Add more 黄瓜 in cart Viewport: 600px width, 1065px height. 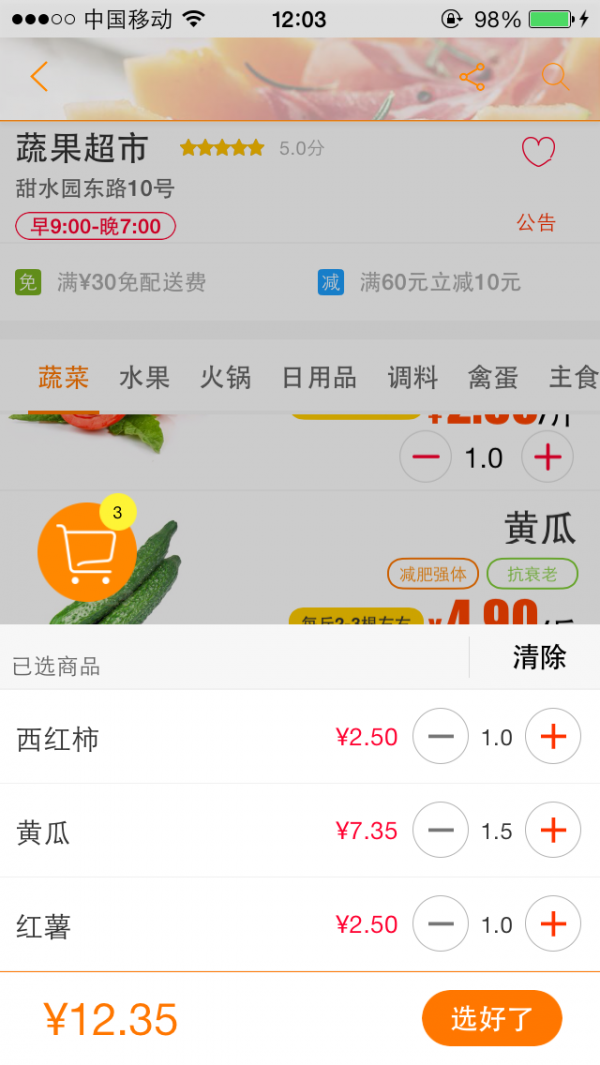(553, 830)
